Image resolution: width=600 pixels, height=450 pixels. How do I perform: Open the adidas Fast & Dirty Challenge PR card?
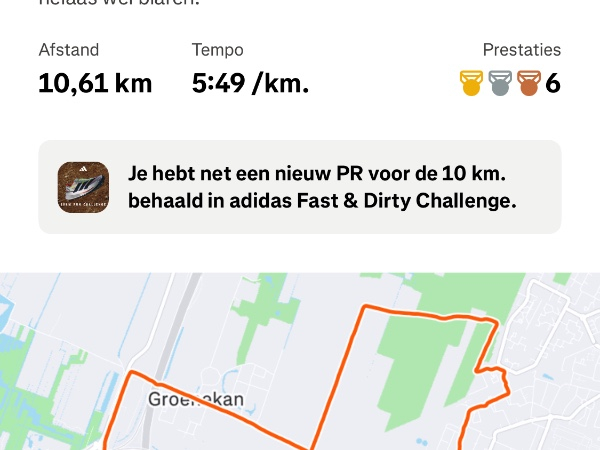coord(300,187)
